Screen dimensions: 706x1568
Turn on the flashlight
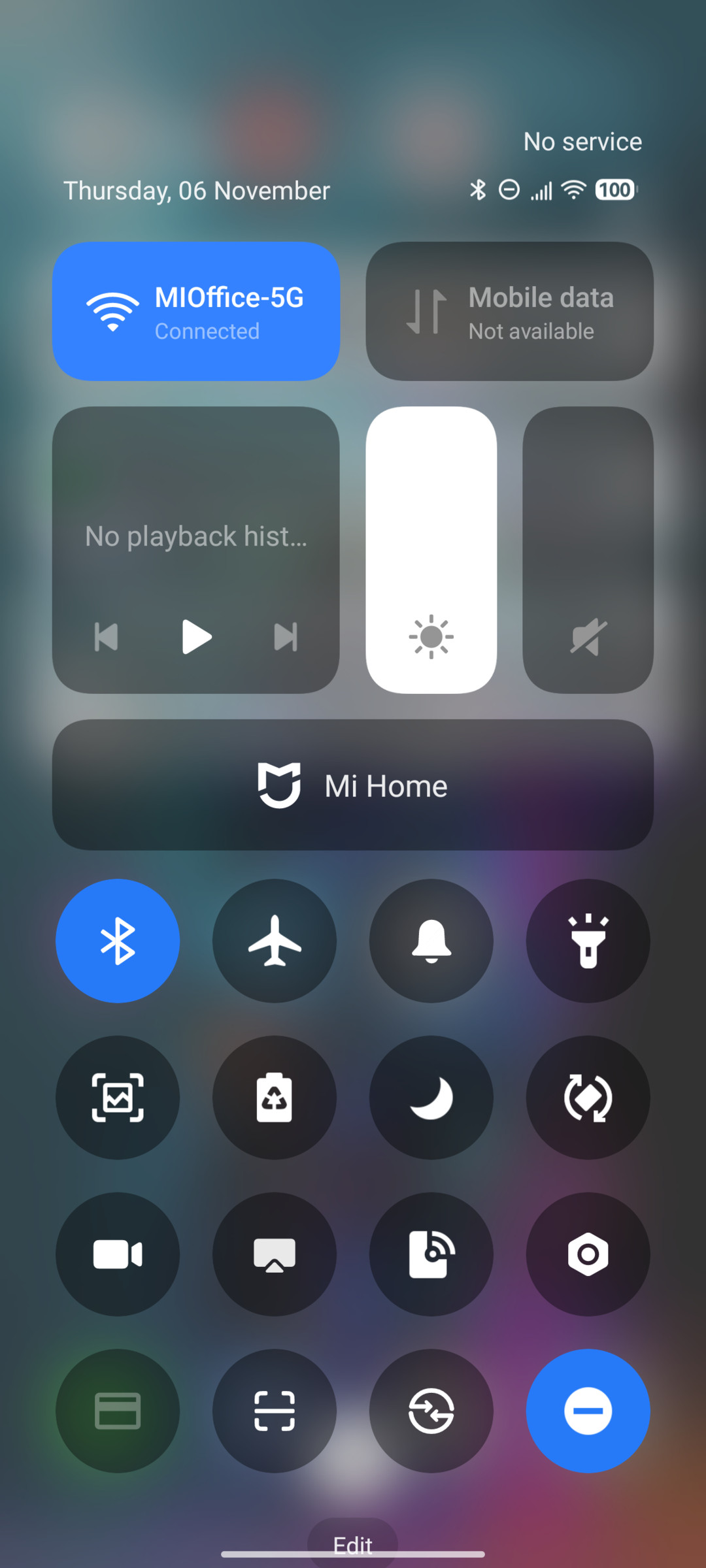[588, 941]
